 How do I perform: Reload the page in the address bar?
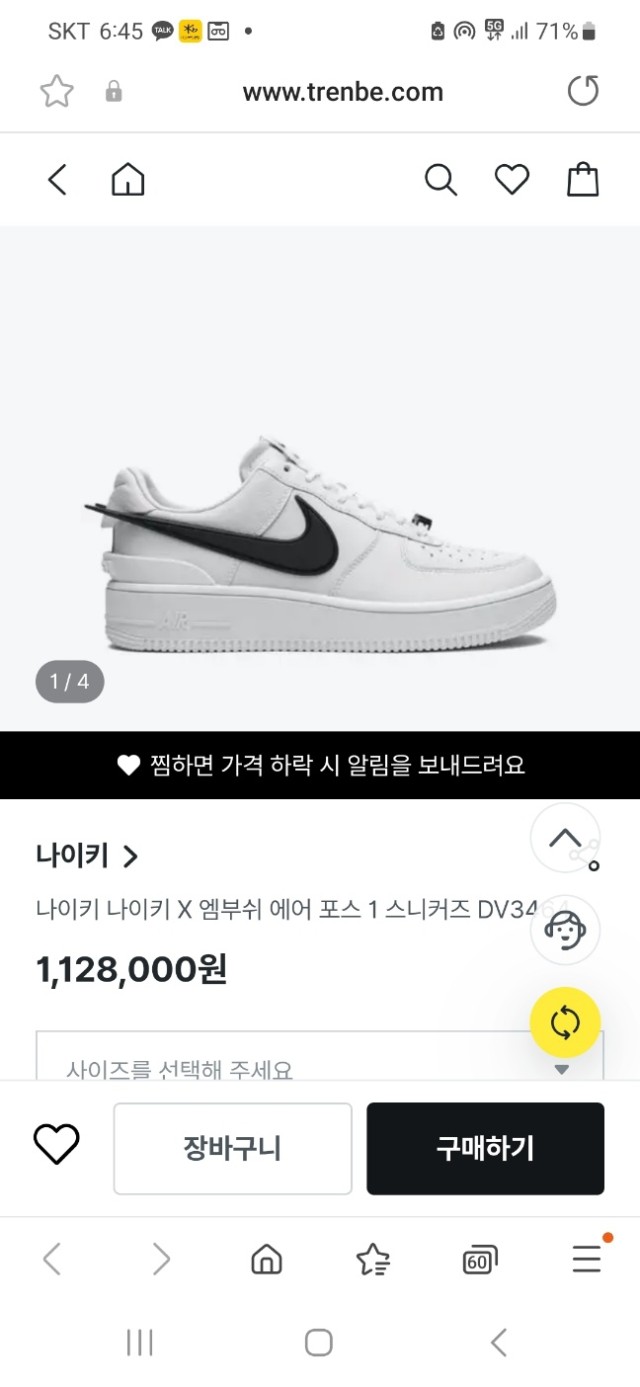pos(583,92)
